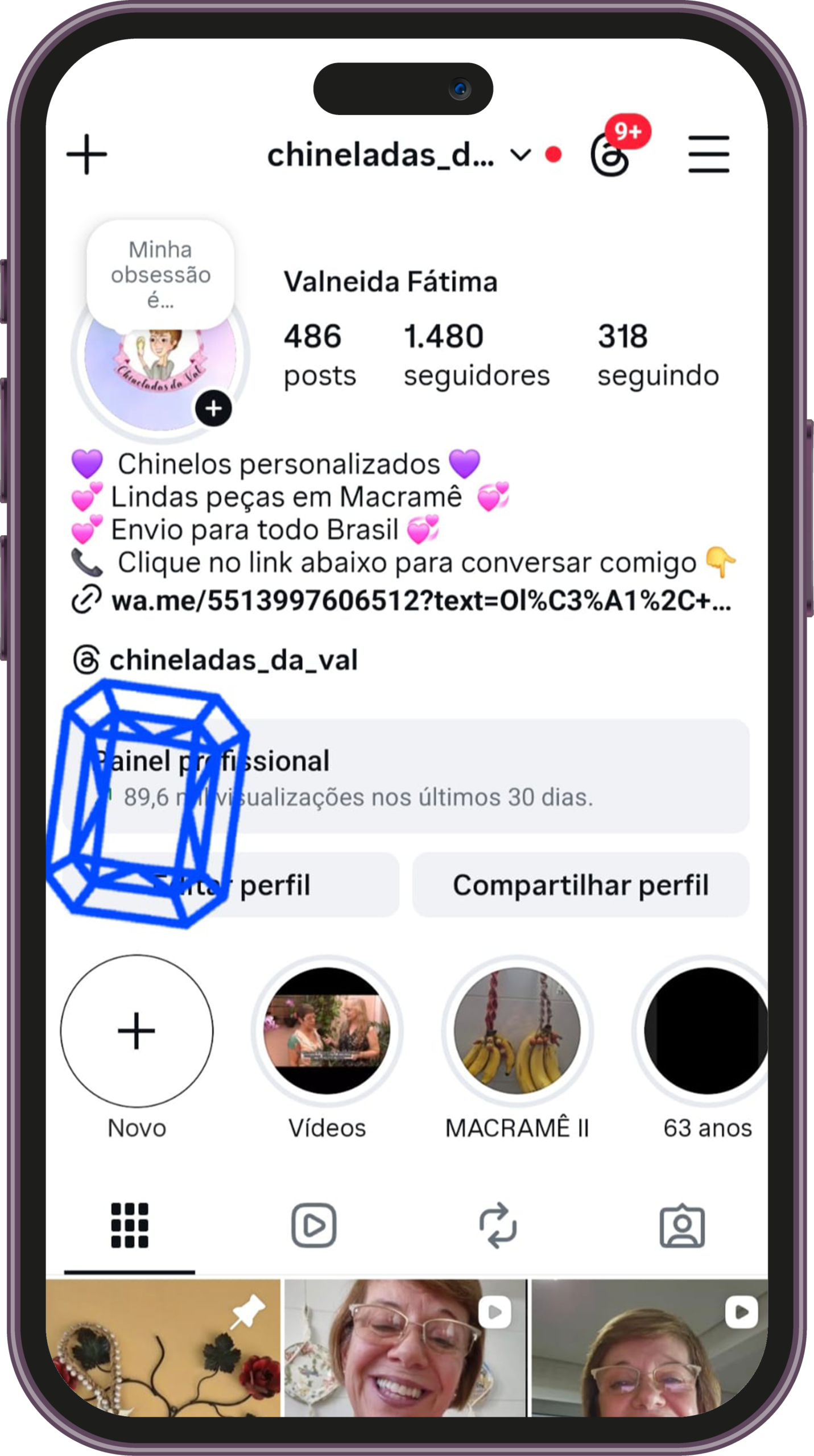
Task: Add to story via profile picture plus
Action: pyautogui.click(x=213, y=408)
